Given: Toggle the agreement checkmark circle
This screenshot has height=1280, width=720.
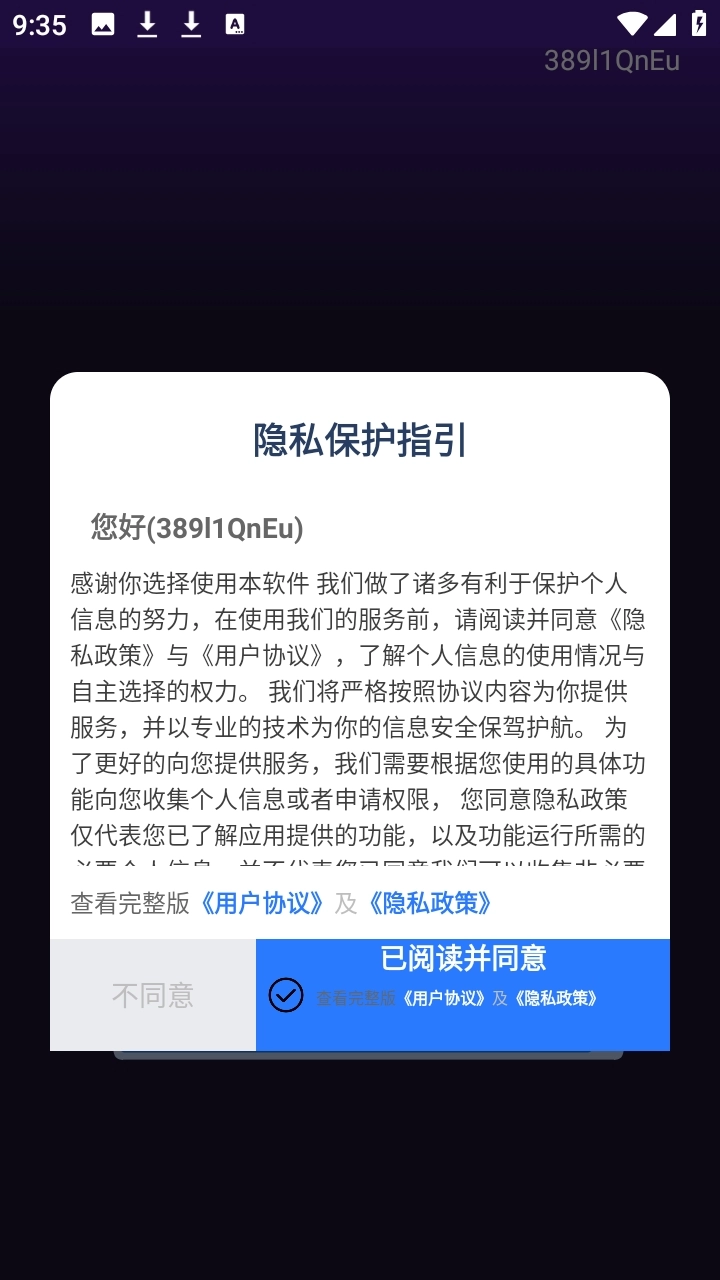Looking at the screenshot, I should 285,995.
